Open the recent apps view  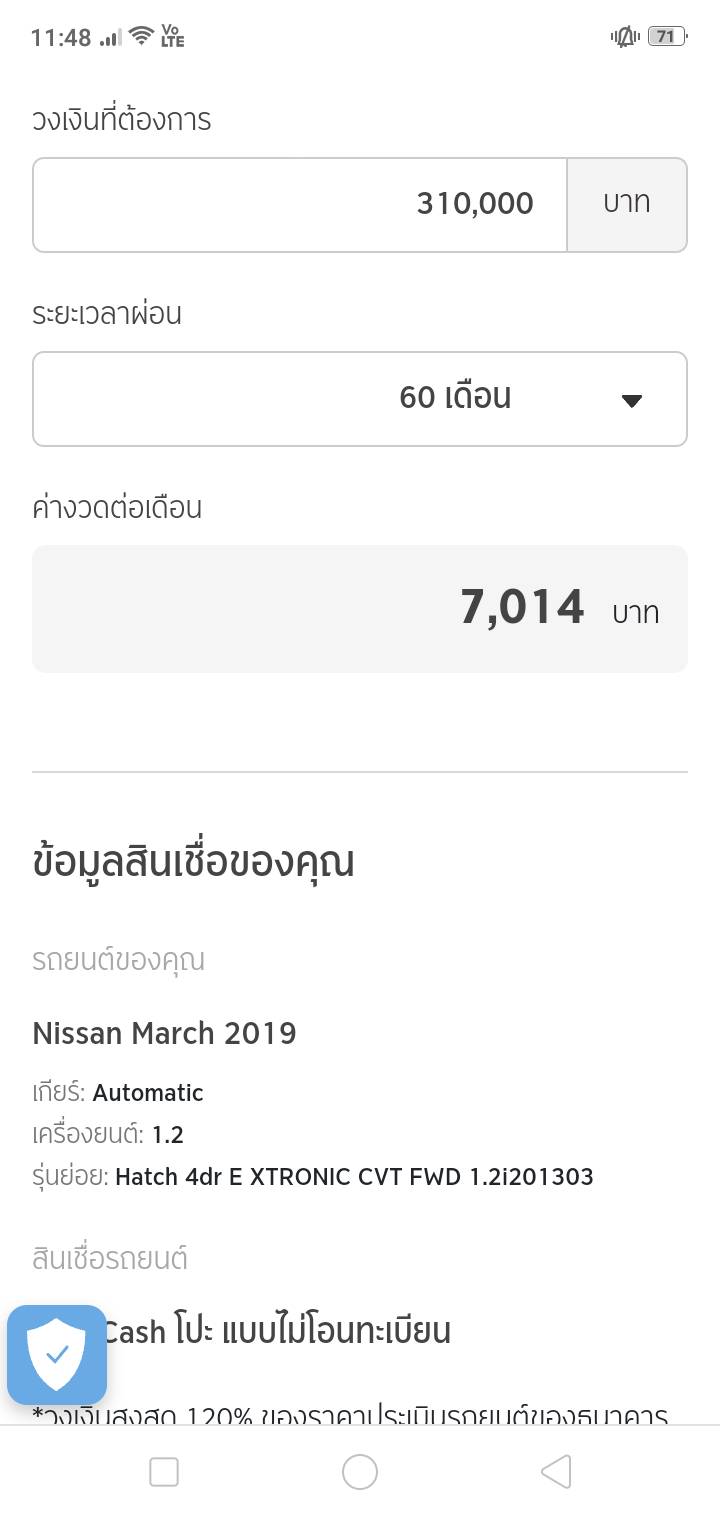click(x=164, y=1472)
